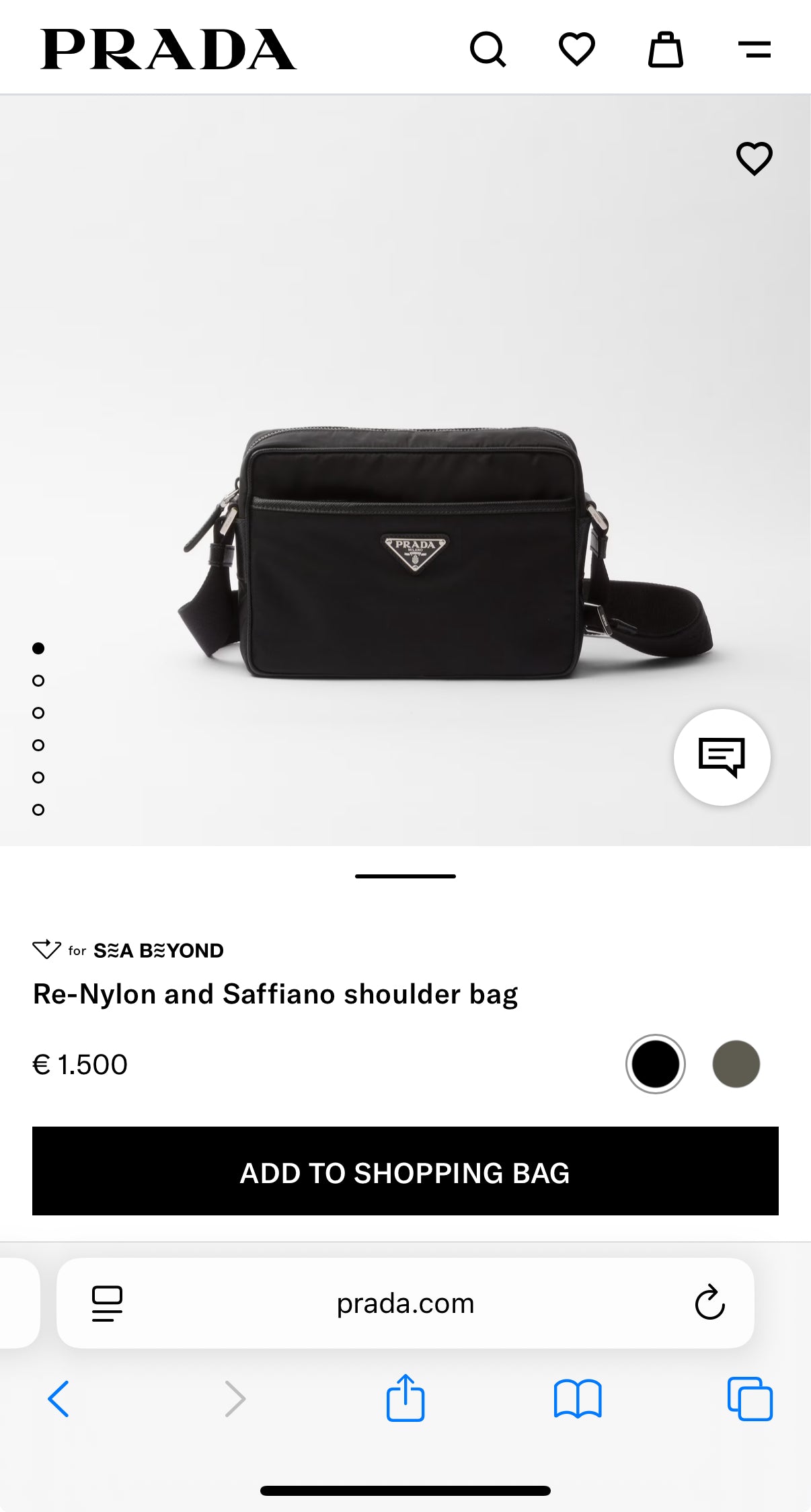Viewport: 811px width, 1512px height.
Task: Open the customer service chat bubble
Action: click(x=721, y=757)
